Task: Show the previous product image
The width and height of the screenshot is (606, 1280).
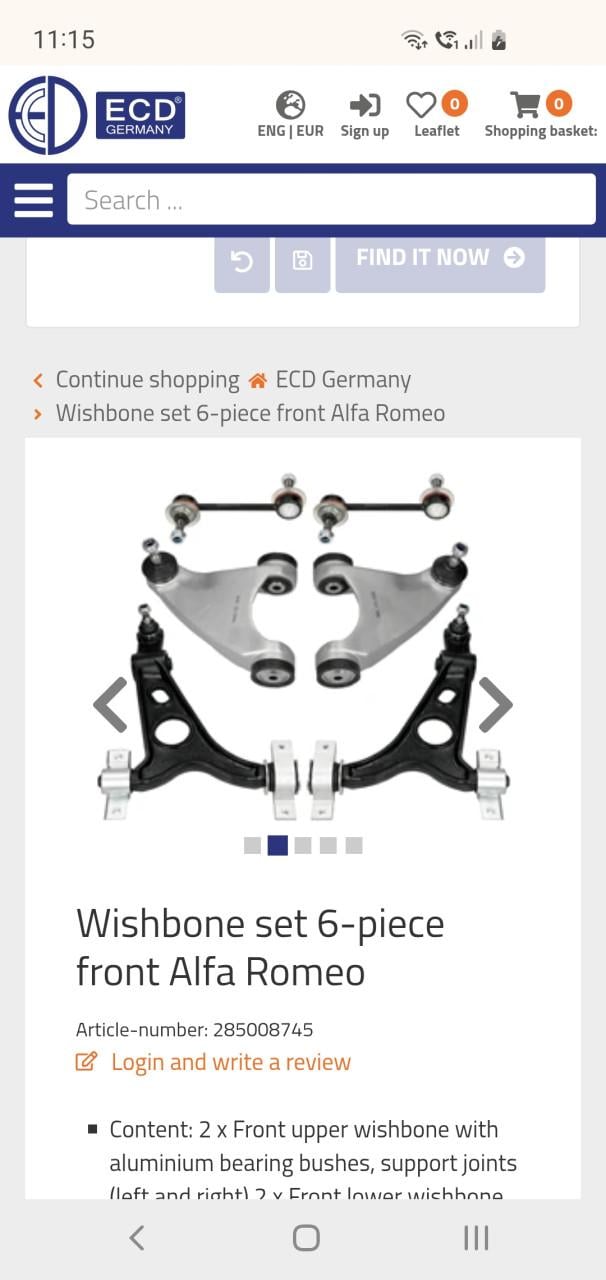Action: coord(110,704)
